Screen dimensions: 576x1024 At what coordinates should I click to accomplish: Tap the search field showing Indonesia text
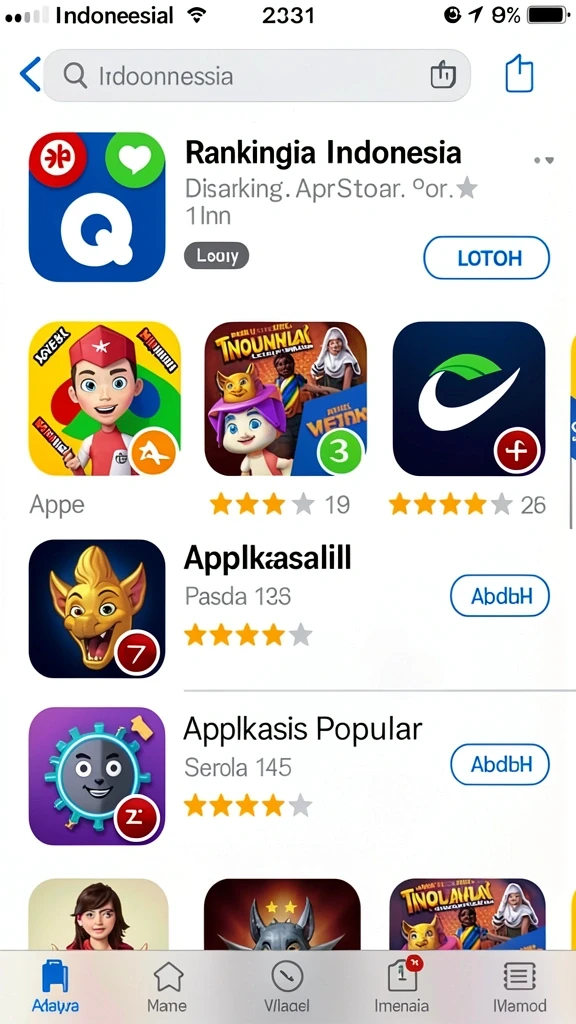click(x=257, y=76)
